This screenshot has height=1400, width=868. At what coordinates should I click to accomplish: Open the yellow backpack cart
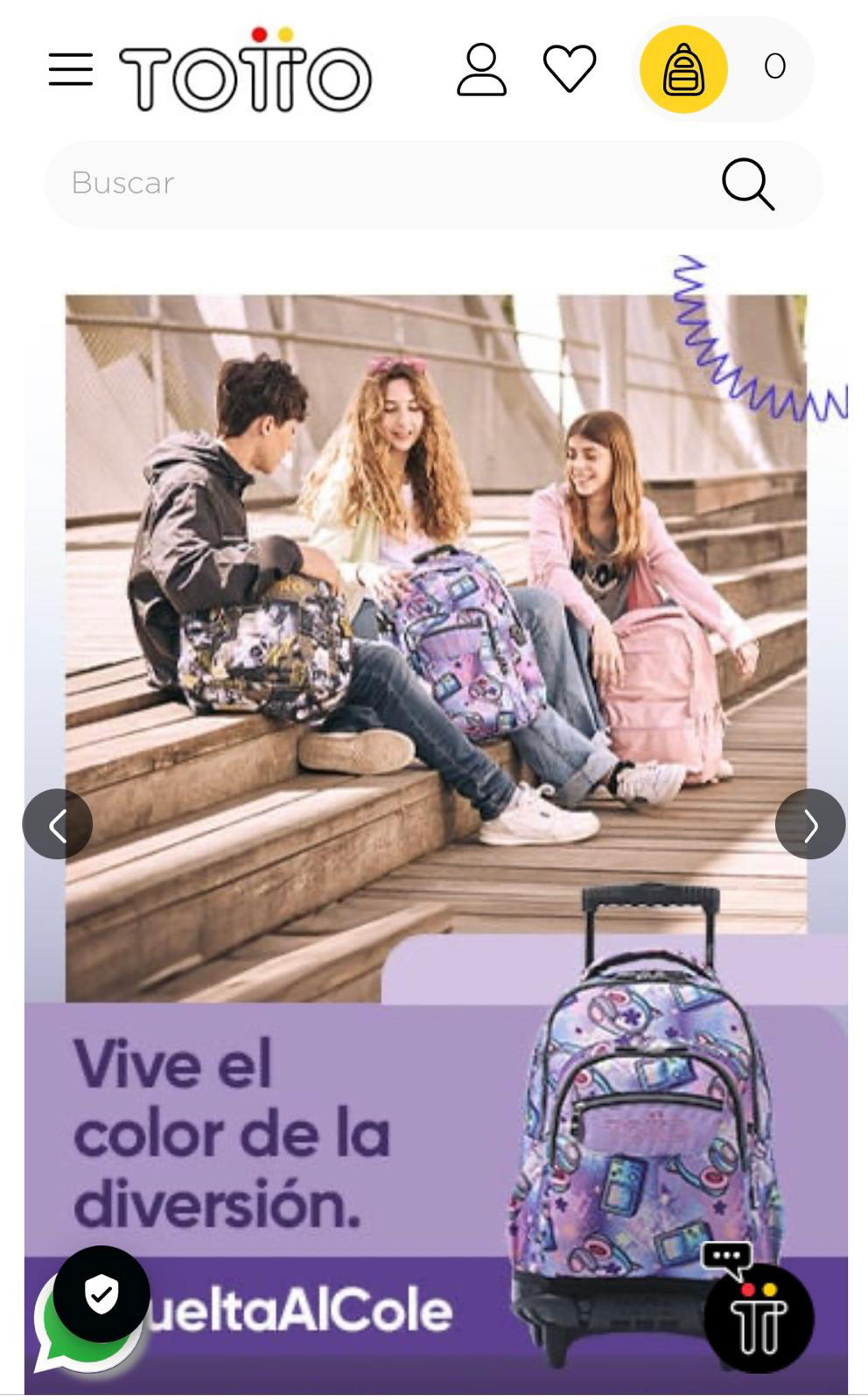[683, 69]
